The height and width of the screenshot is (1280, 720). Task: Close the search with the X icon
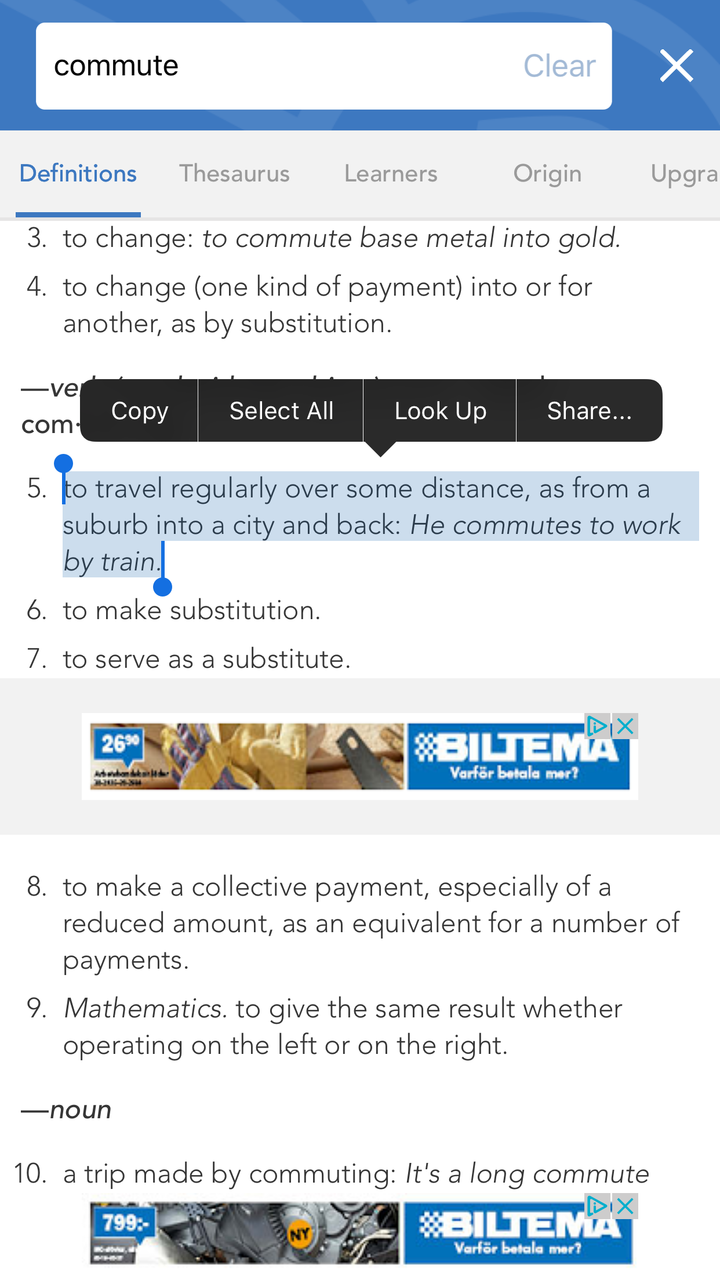[676, 66]
